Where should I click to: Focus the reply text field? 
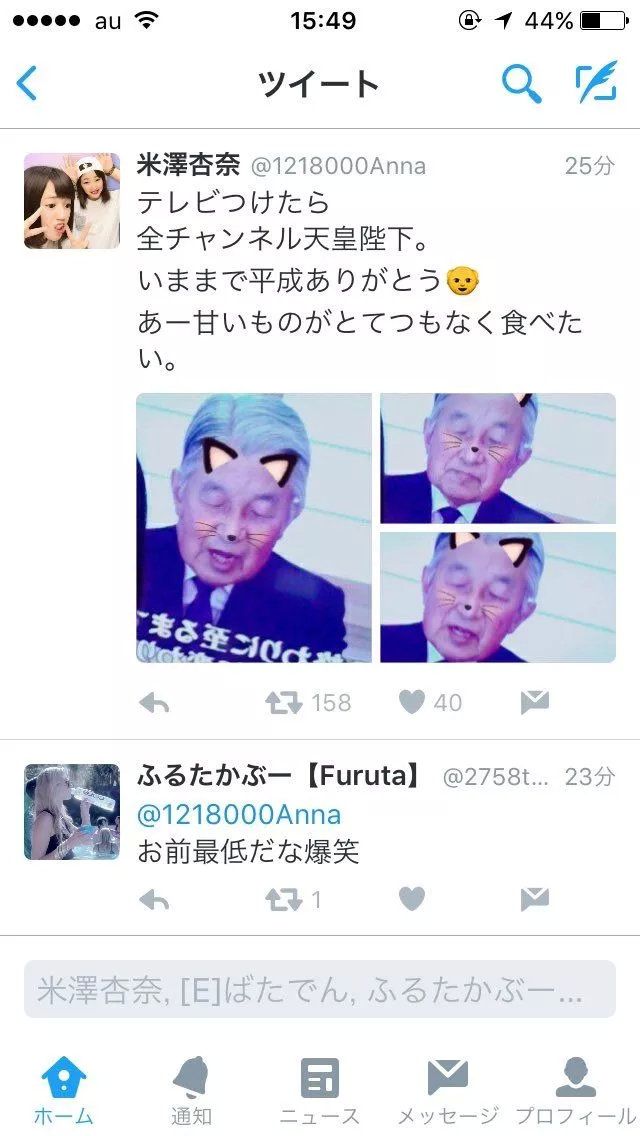(x=320, y=990)
